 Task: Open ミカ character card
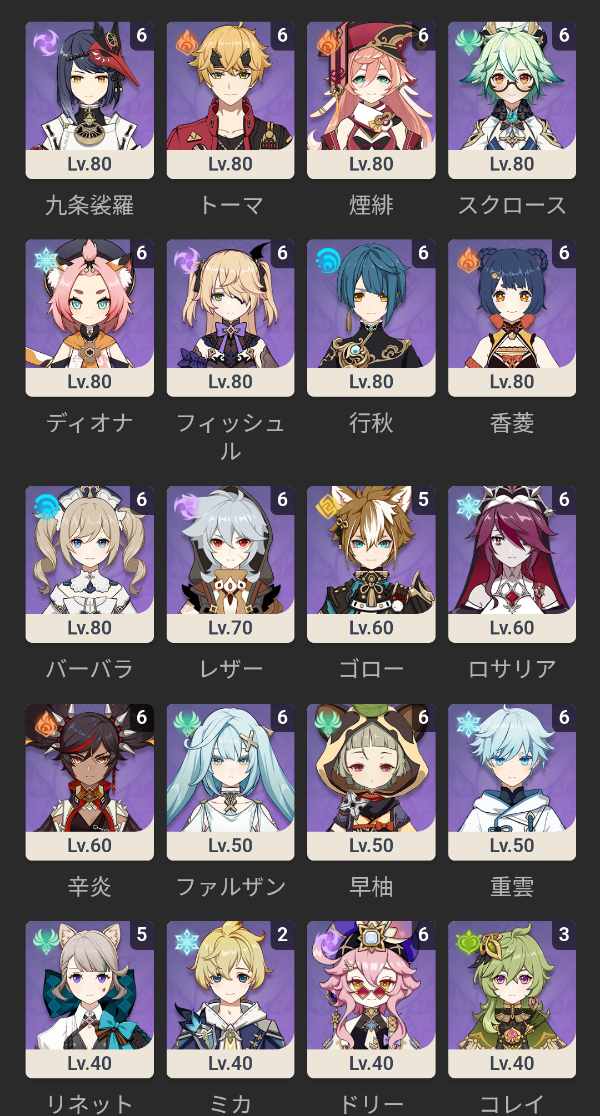pyautogui.click(x=230, y=998)
